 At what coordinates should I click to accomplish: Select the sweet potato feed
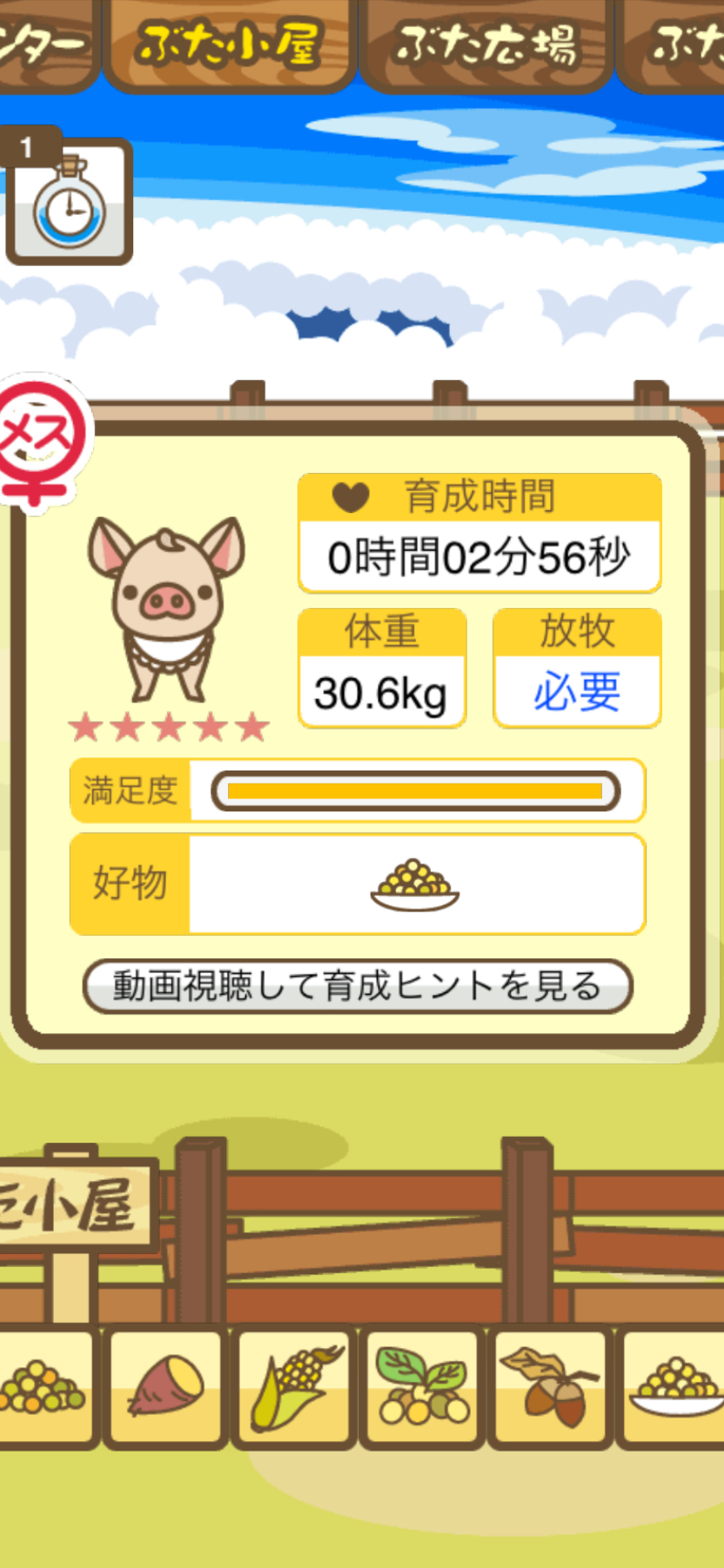[165, 1388]
